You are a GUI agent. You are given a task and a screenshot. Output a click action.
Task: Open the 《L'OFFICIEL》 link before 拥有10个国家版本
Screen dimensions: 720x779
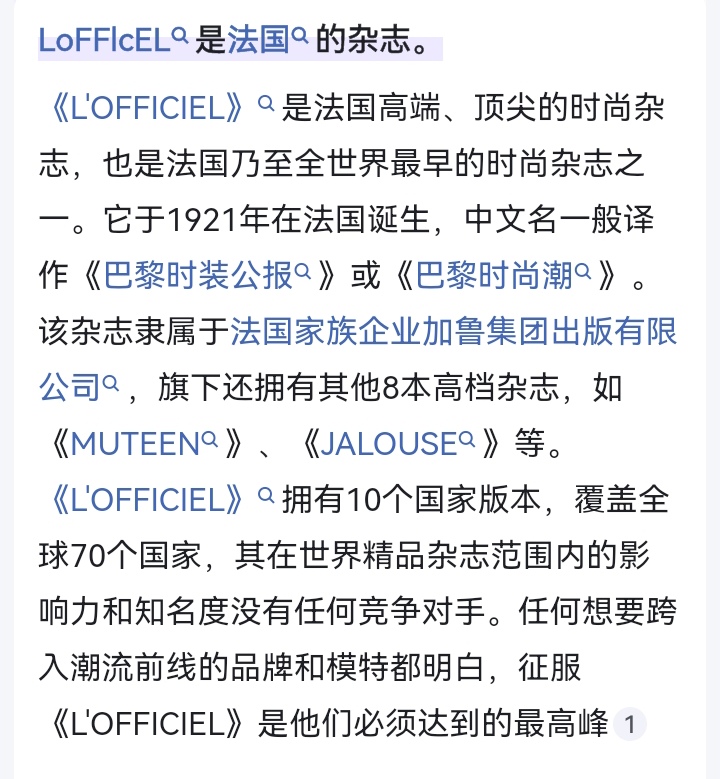tap(155, 498)
